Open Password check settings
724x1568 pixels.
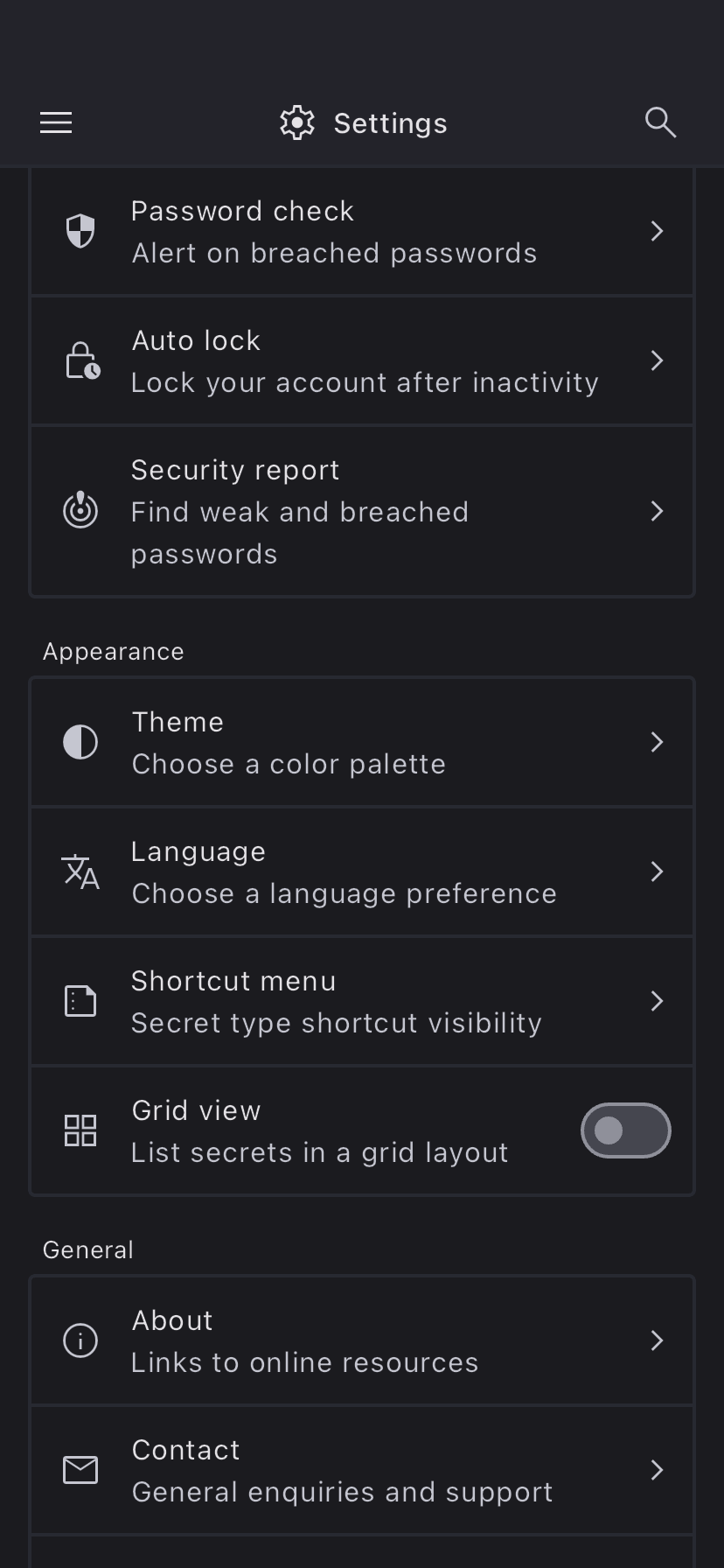pos(362,232)
